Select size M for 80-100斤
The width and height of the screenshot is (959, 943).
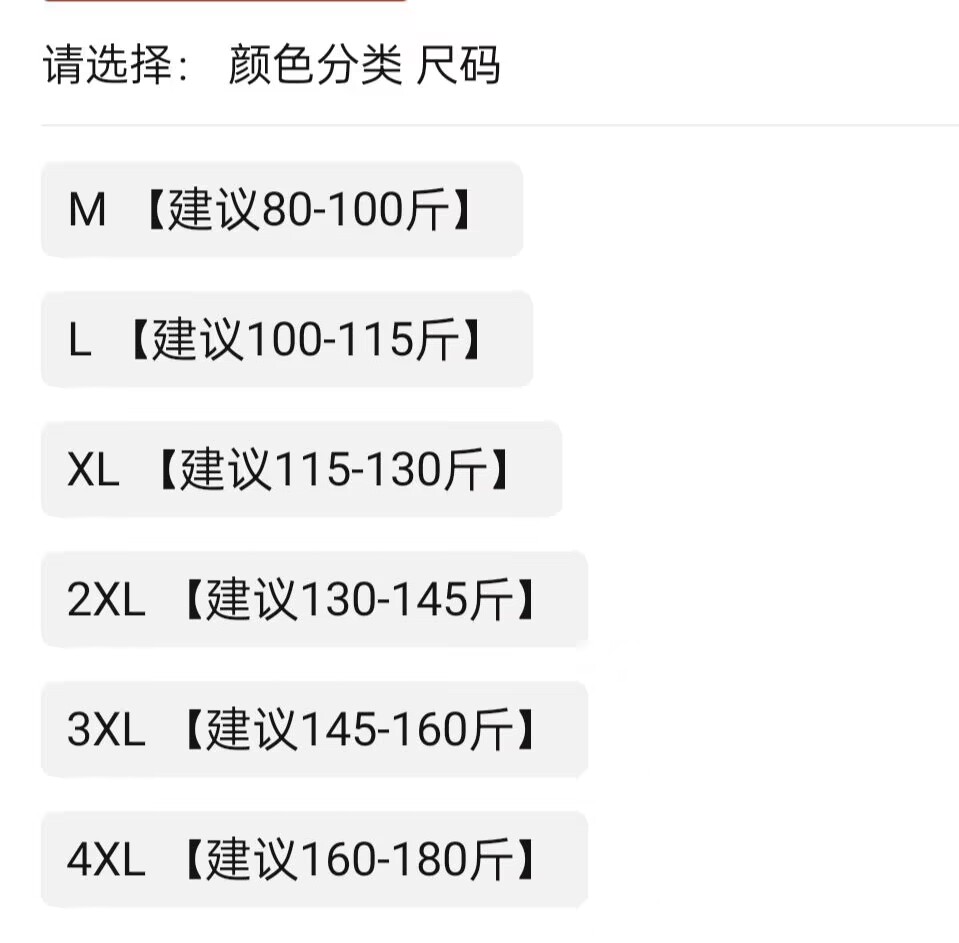[281, 210]
